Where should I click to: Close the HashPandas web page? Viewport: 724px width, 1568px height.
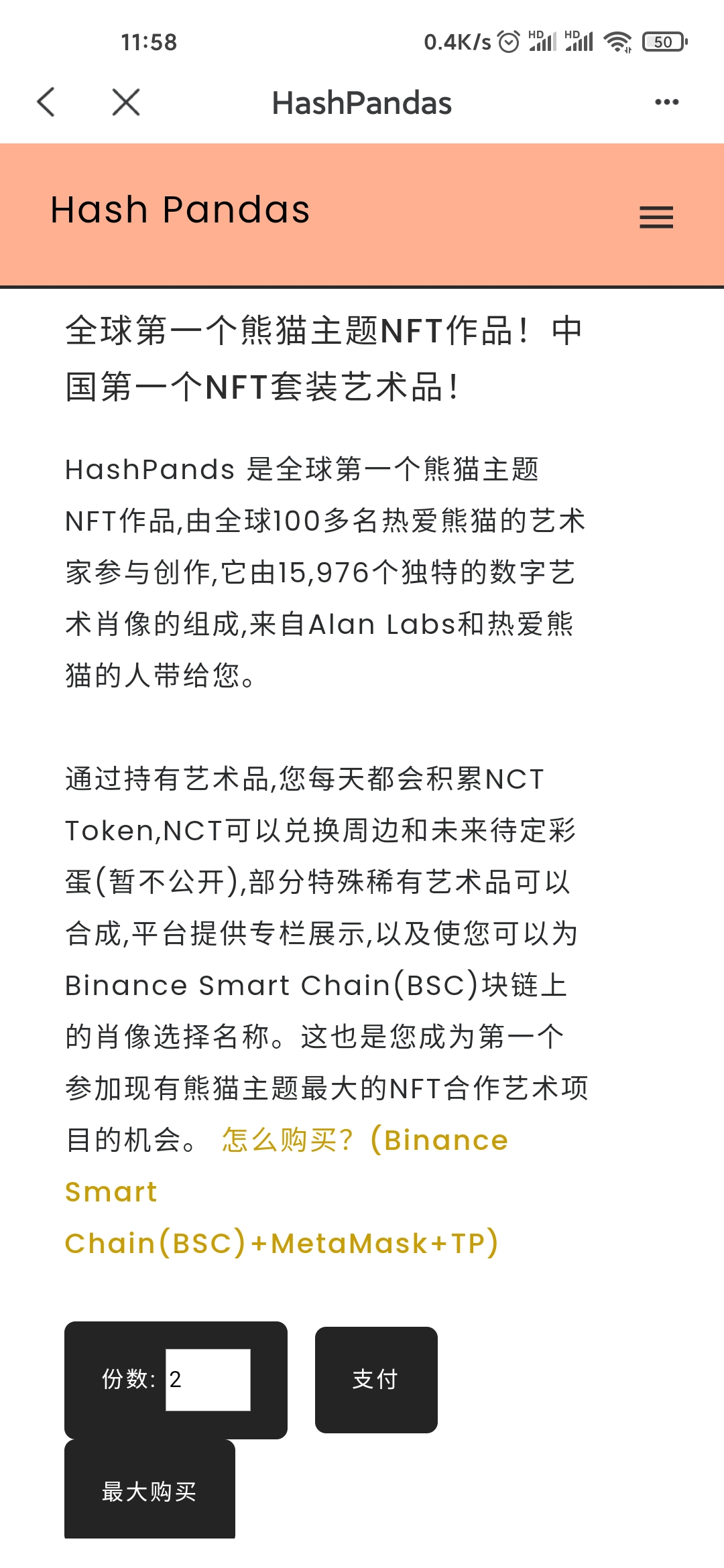pyautogui.click(x=126, y=102)
